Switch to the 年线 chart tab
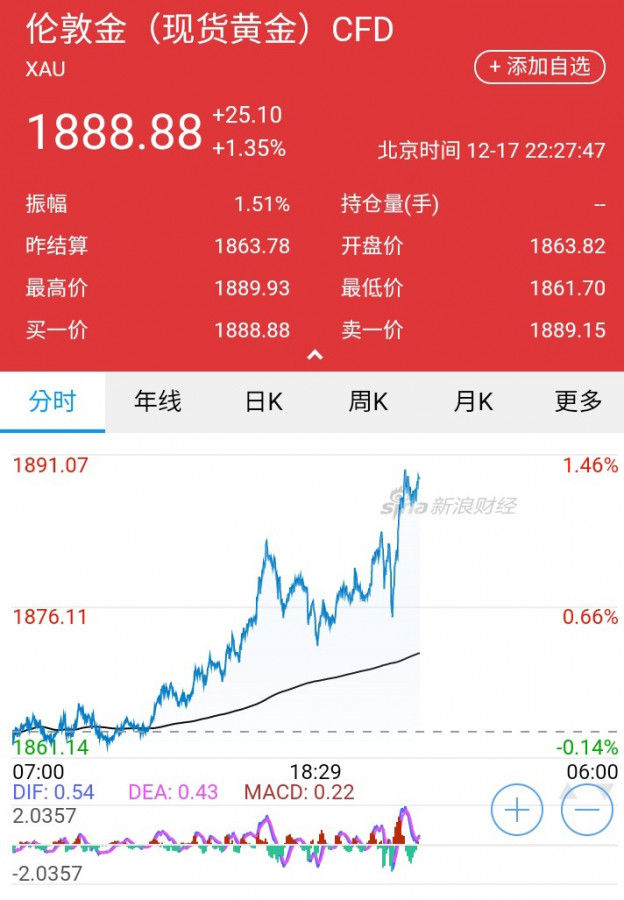 [158, 402]
